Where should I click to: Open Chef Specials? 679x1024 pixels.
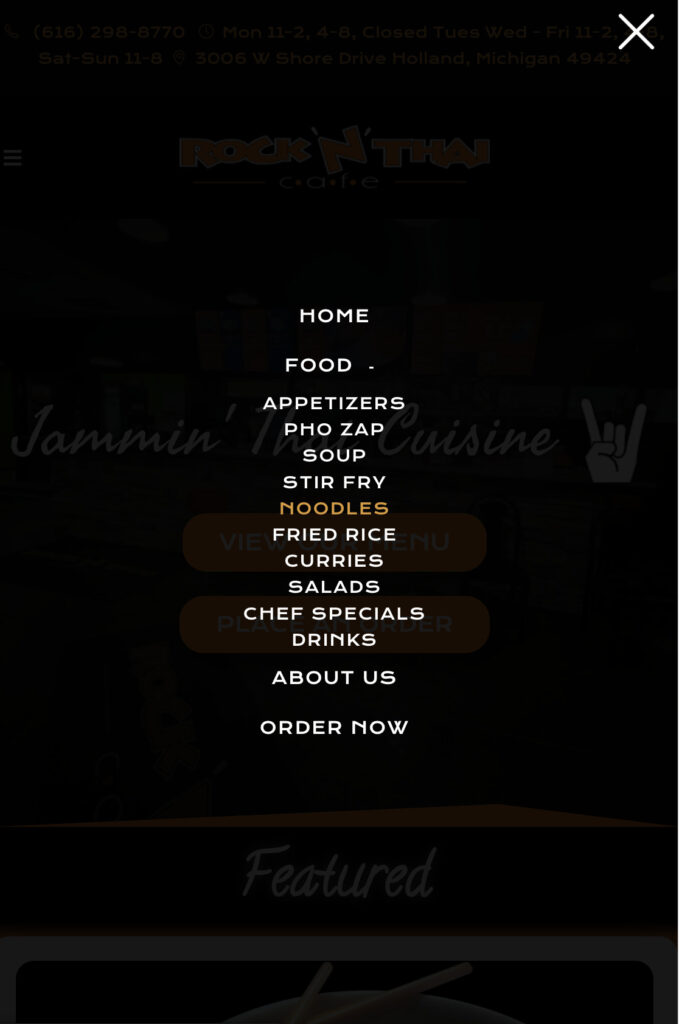pos(334,614)
